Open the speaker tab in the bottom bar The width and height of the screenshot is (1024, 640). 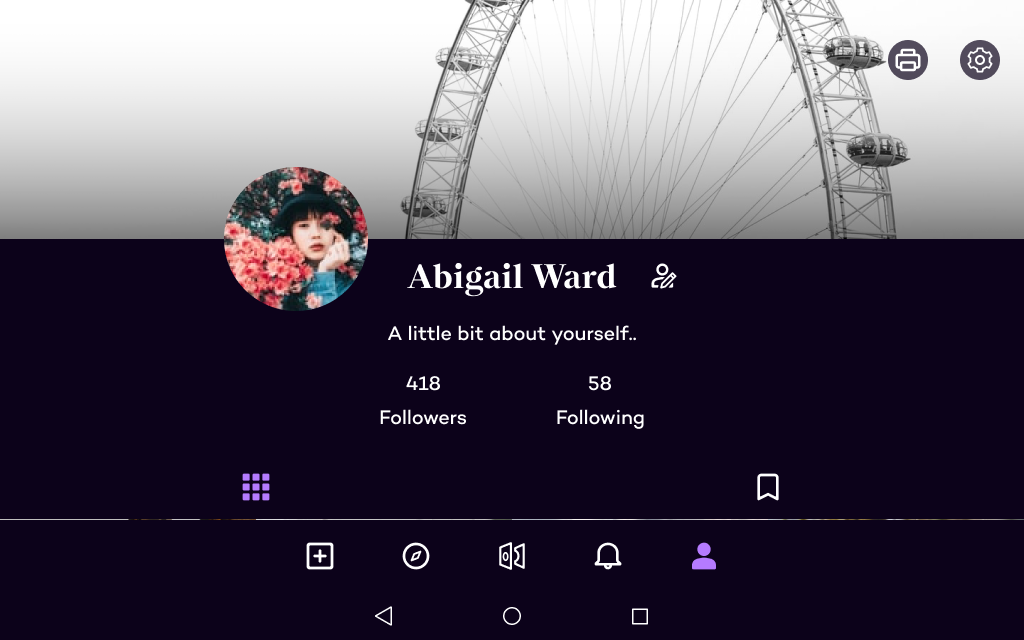coord(512,556)
